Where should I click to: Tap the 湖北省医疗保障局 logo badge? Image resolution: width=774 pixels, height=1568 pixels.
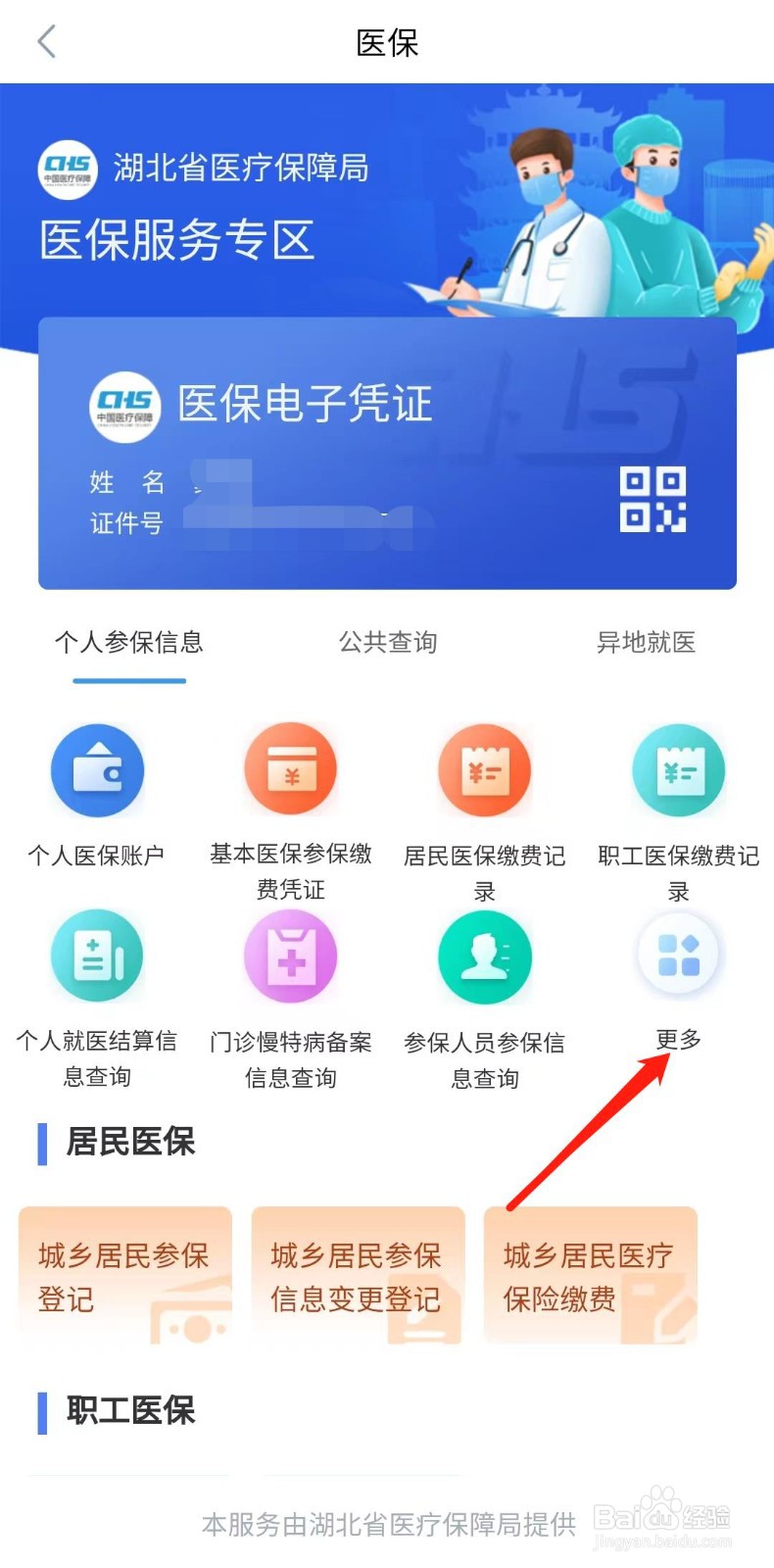[x=69, y=169]
